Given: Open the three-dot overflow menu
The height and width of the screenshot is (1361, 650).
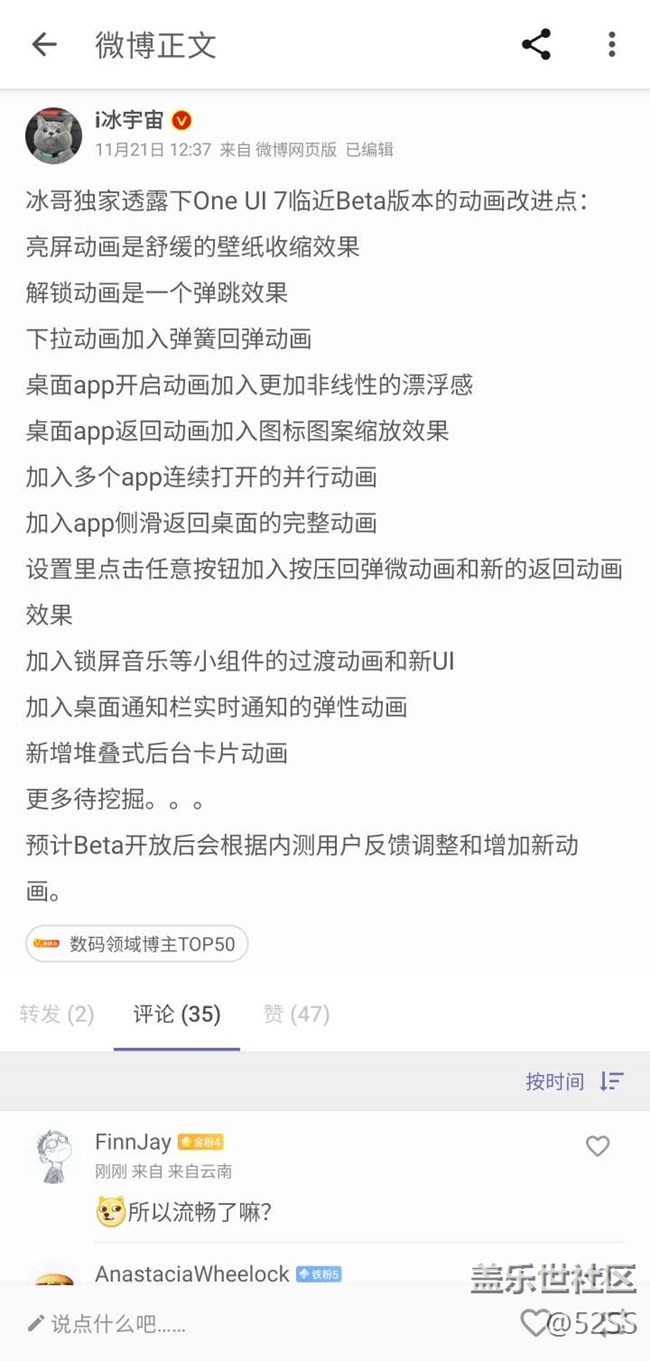Looking at the screenshot, I should tap(612, 44).
